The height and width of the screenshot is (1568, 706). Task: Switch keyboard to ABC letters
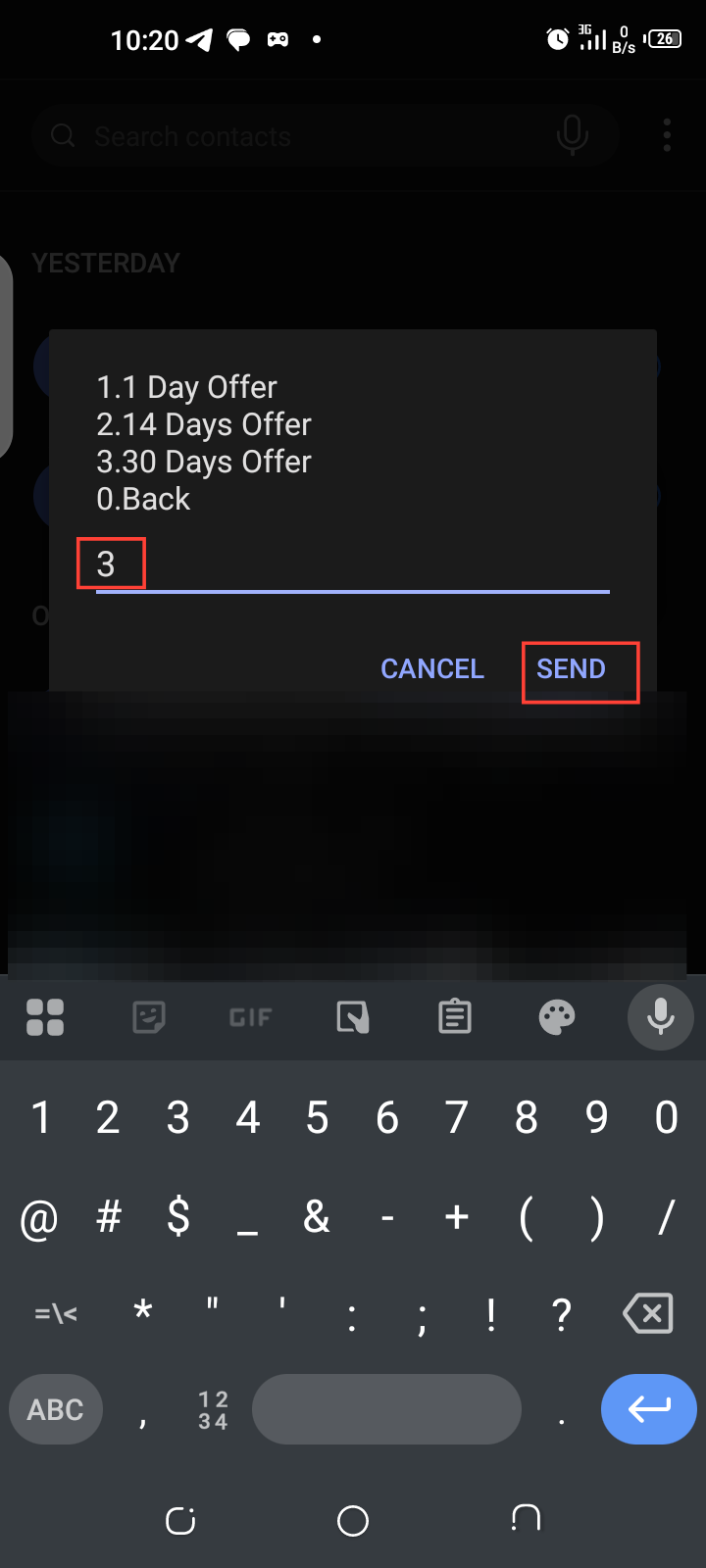coord(56,1409)
